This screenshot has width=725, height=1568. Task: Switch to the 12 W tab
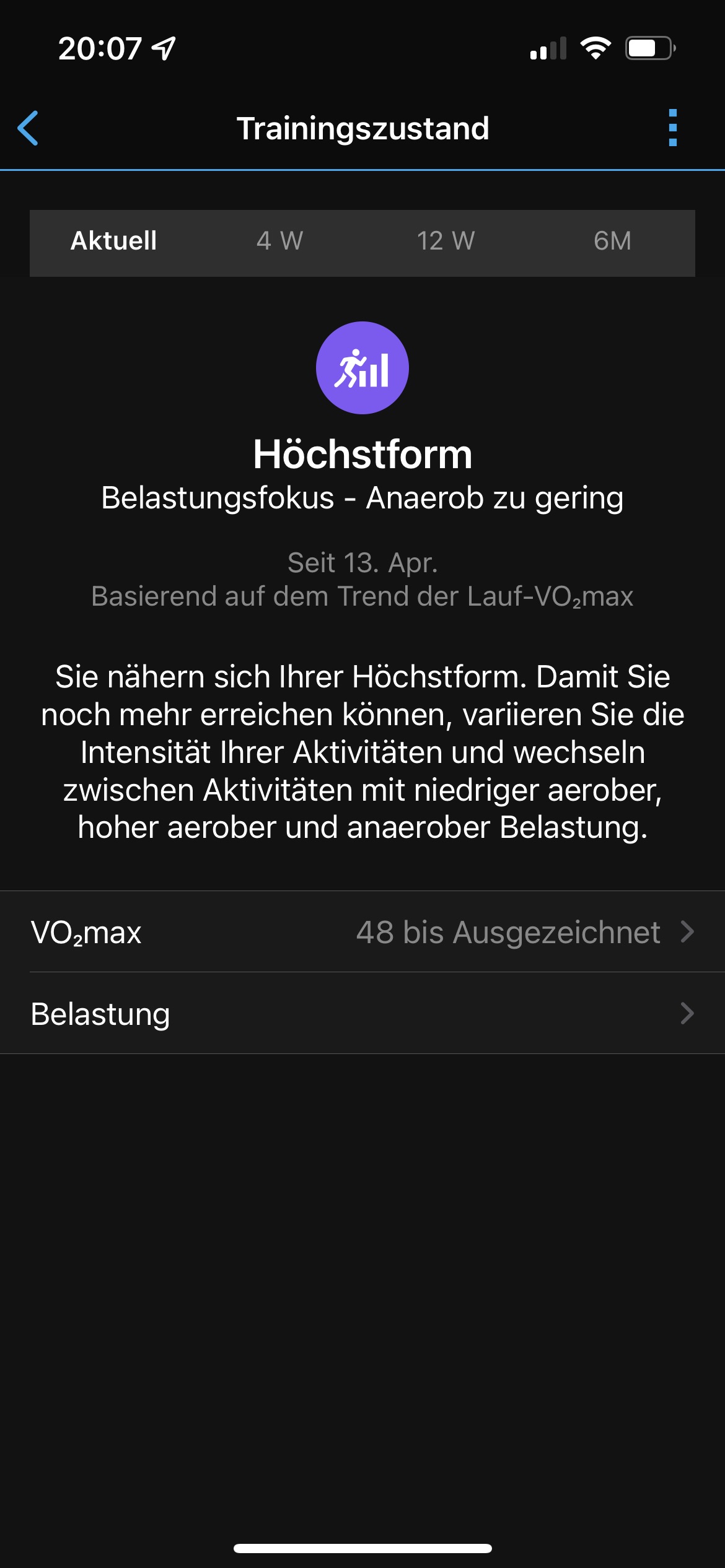446,242
